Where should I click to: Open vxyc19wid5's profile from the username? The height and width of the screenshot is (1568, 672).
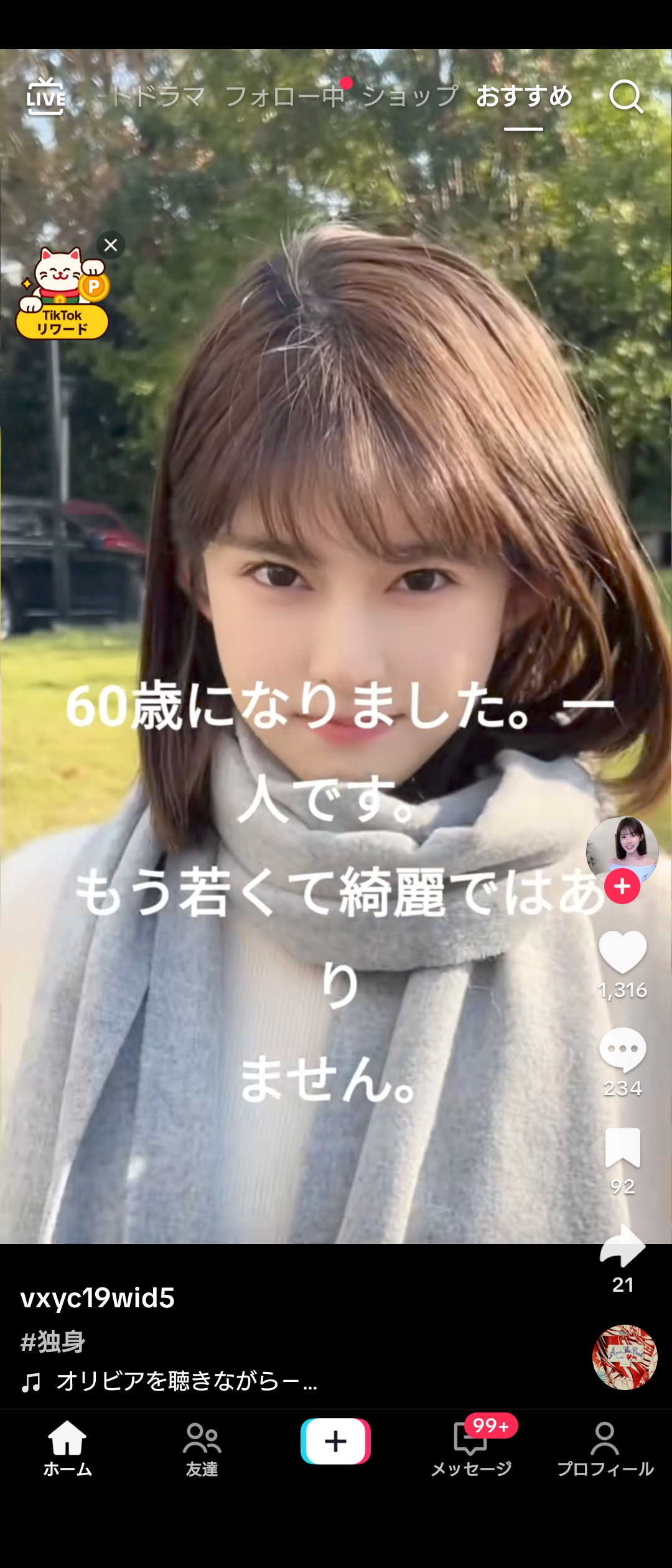98,1298
